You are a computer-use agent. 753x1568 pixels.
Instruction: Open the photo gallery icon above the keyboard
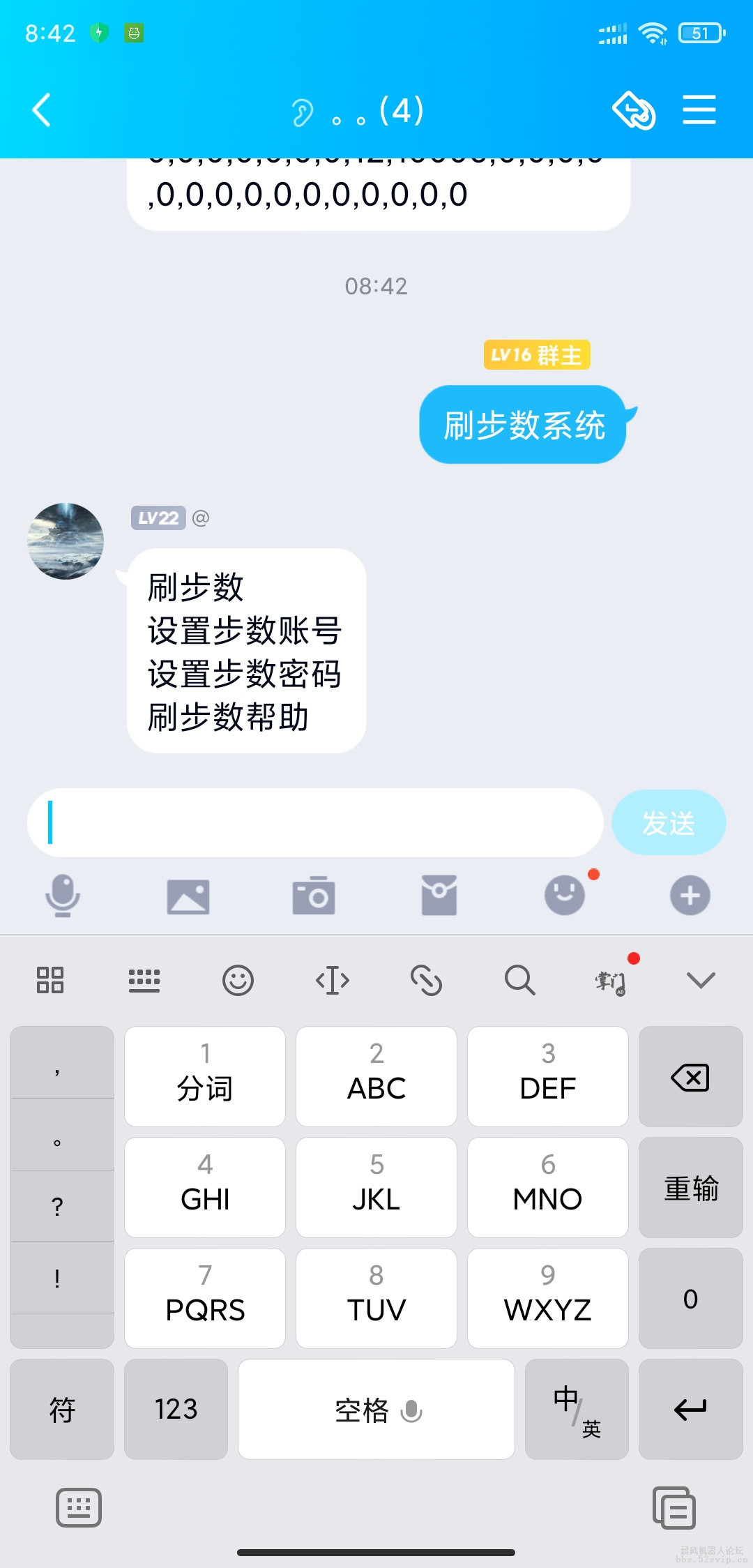(188, 896)
